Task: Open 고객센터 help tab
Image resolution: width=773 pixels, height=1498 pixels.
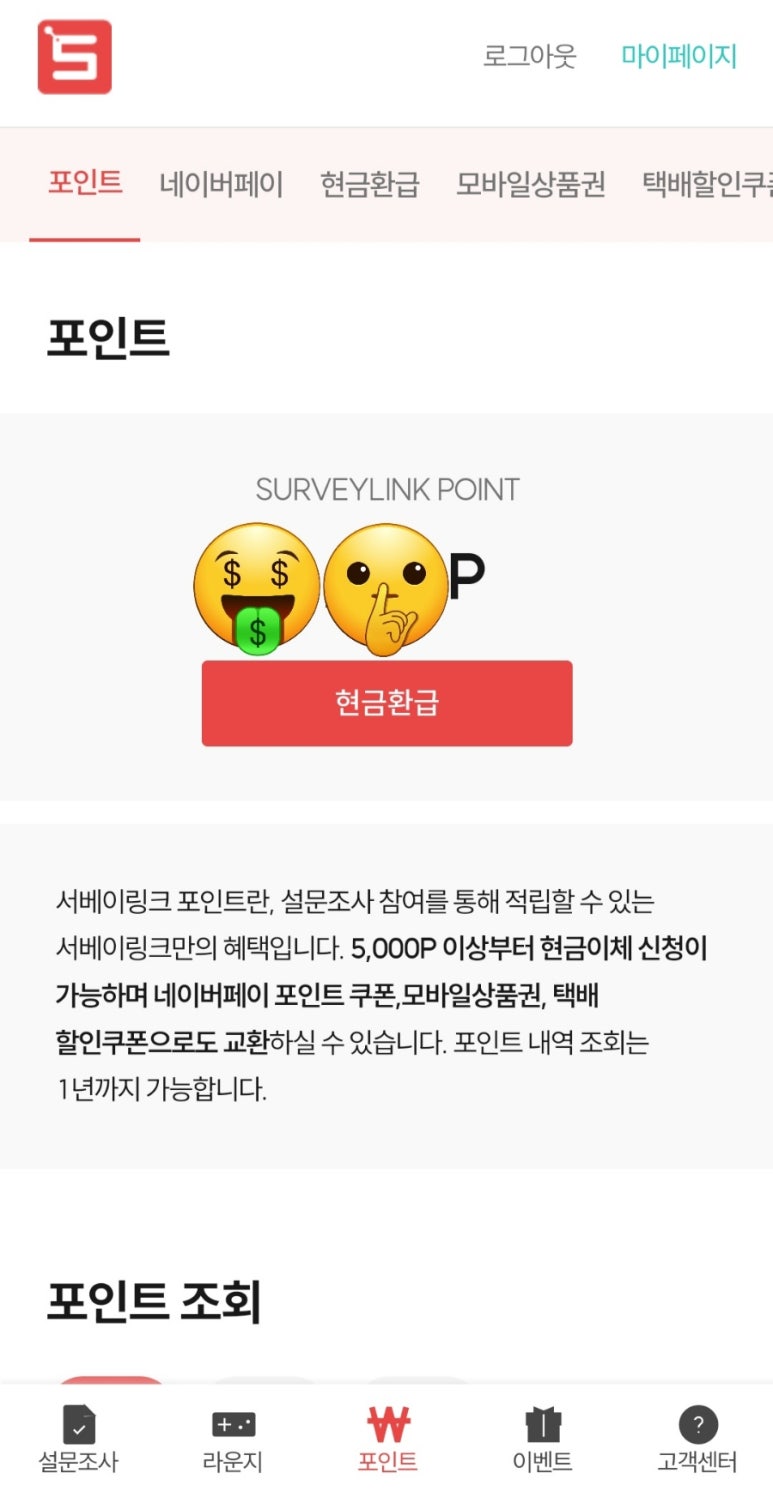Action: click(698, 1440)
